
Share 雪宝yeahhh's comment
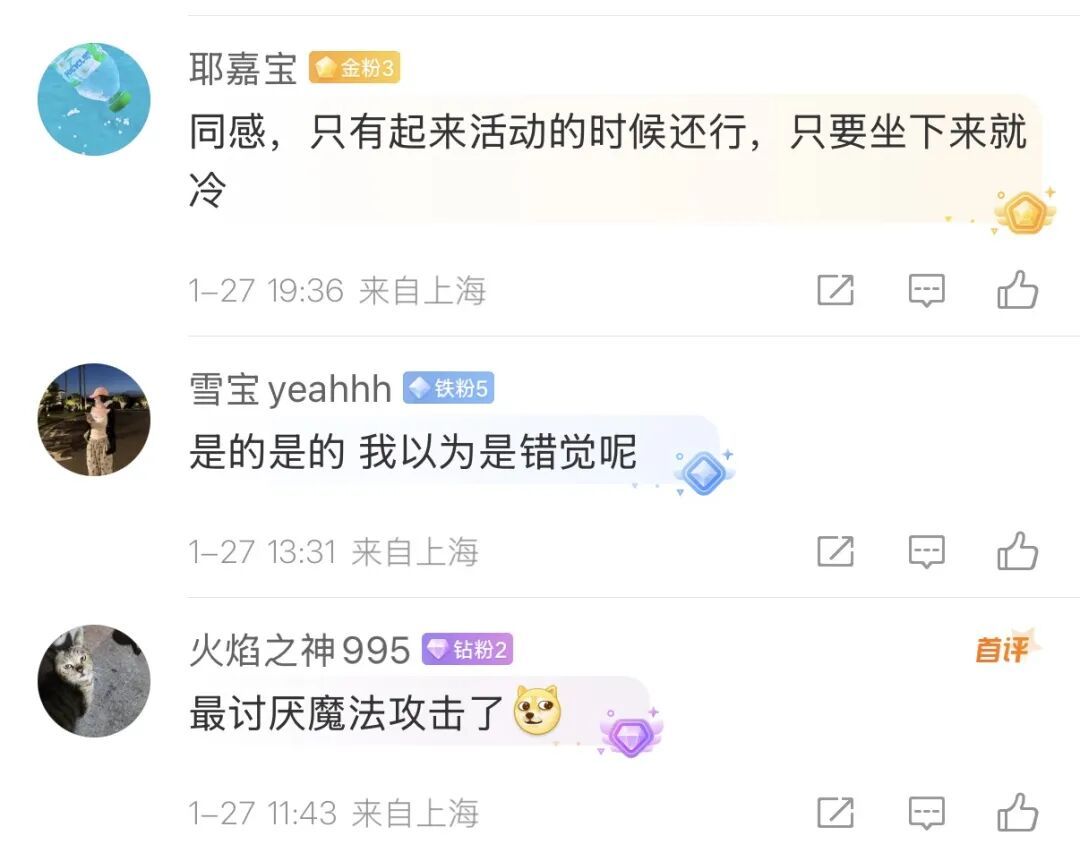pos(836,551)
